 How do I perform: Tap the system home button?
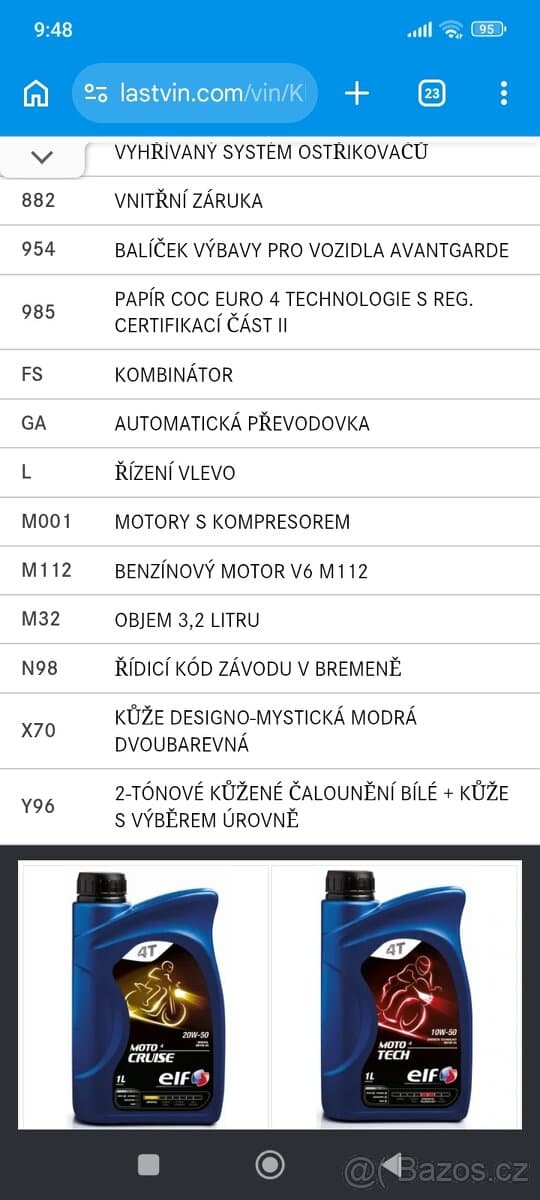click(270, 1164)
